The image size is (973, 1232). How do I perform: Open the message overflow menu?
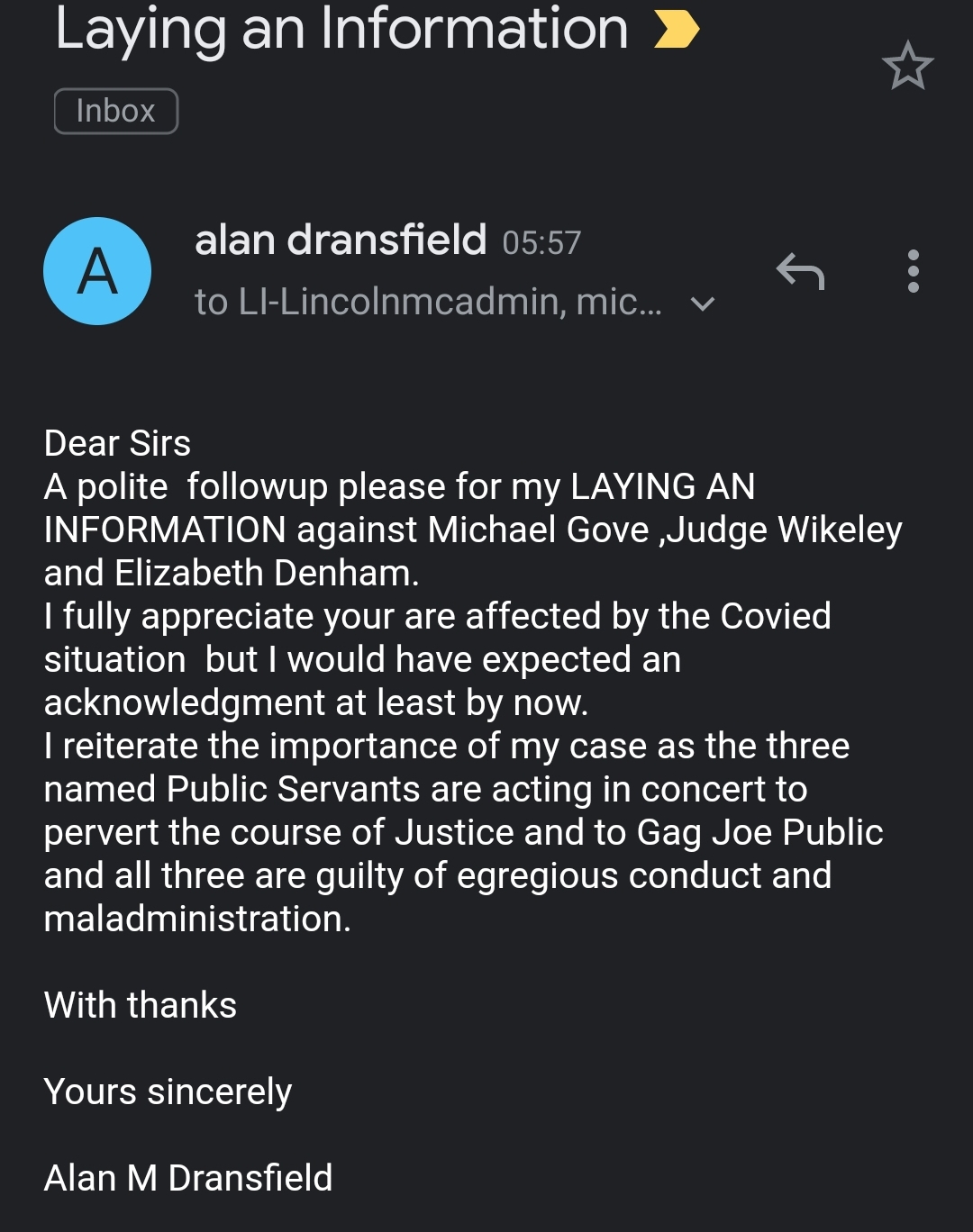[913, 271]
